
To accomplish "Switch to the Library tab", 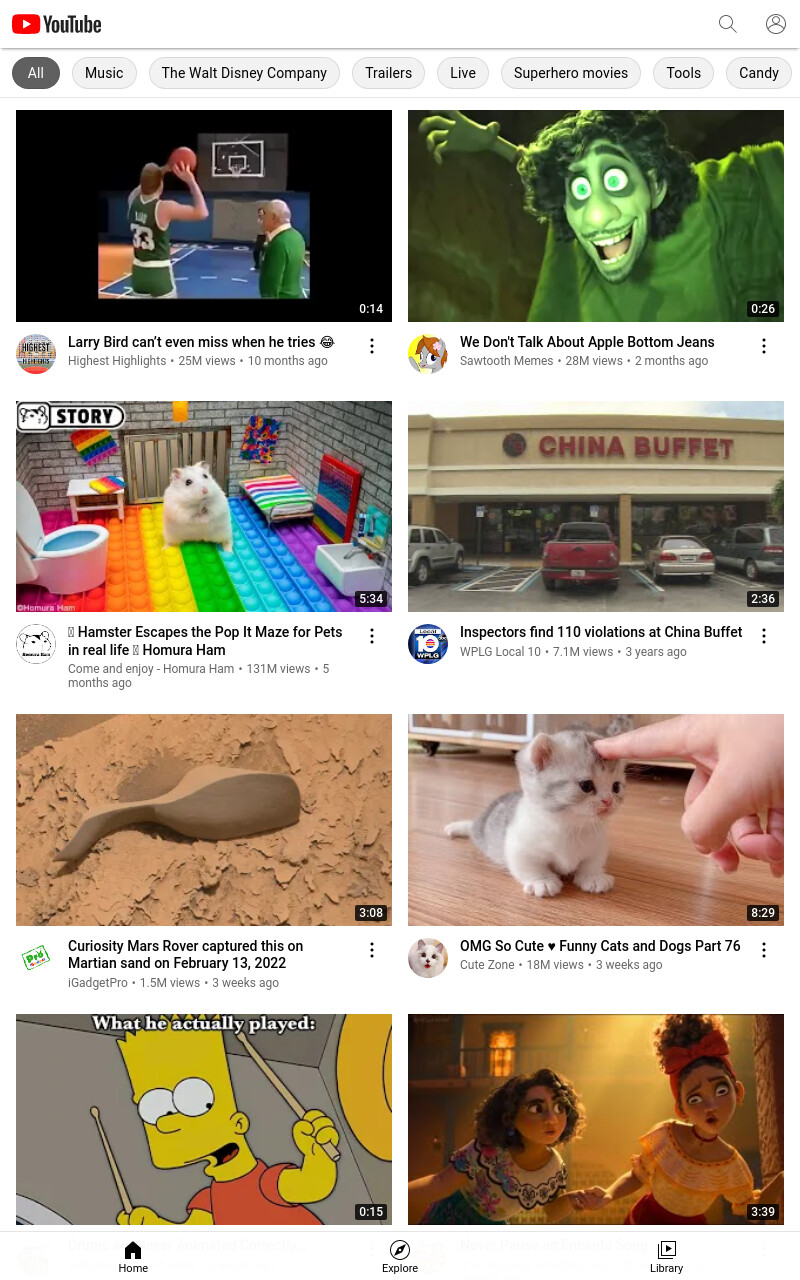I will pyautogui.click(x=666, y=1256).
